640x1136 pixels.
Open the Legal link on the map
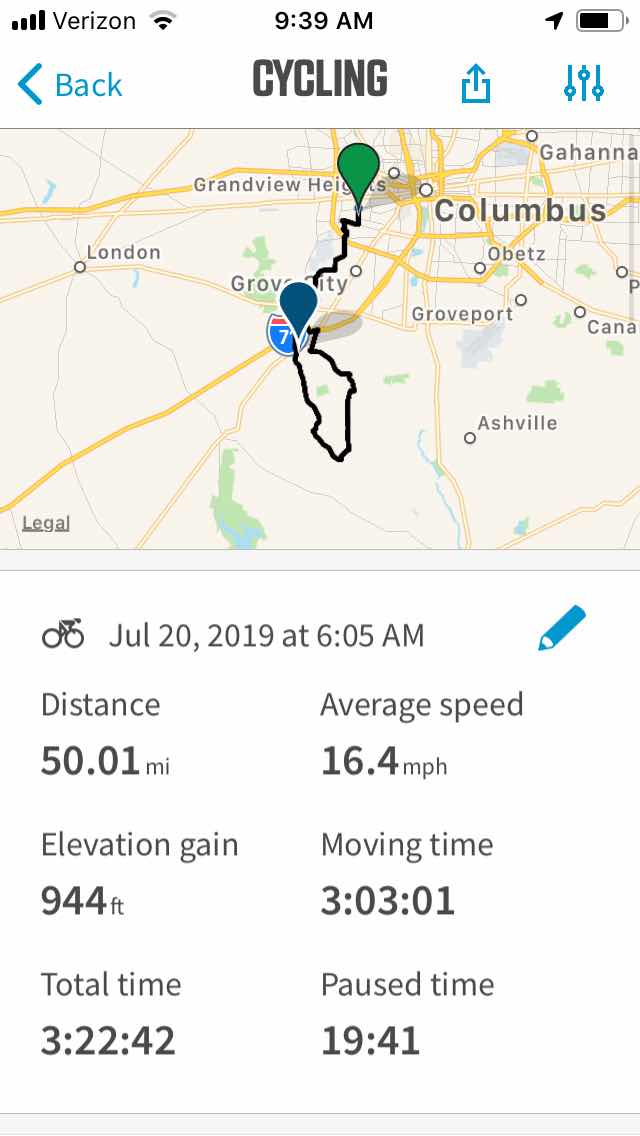46,523
